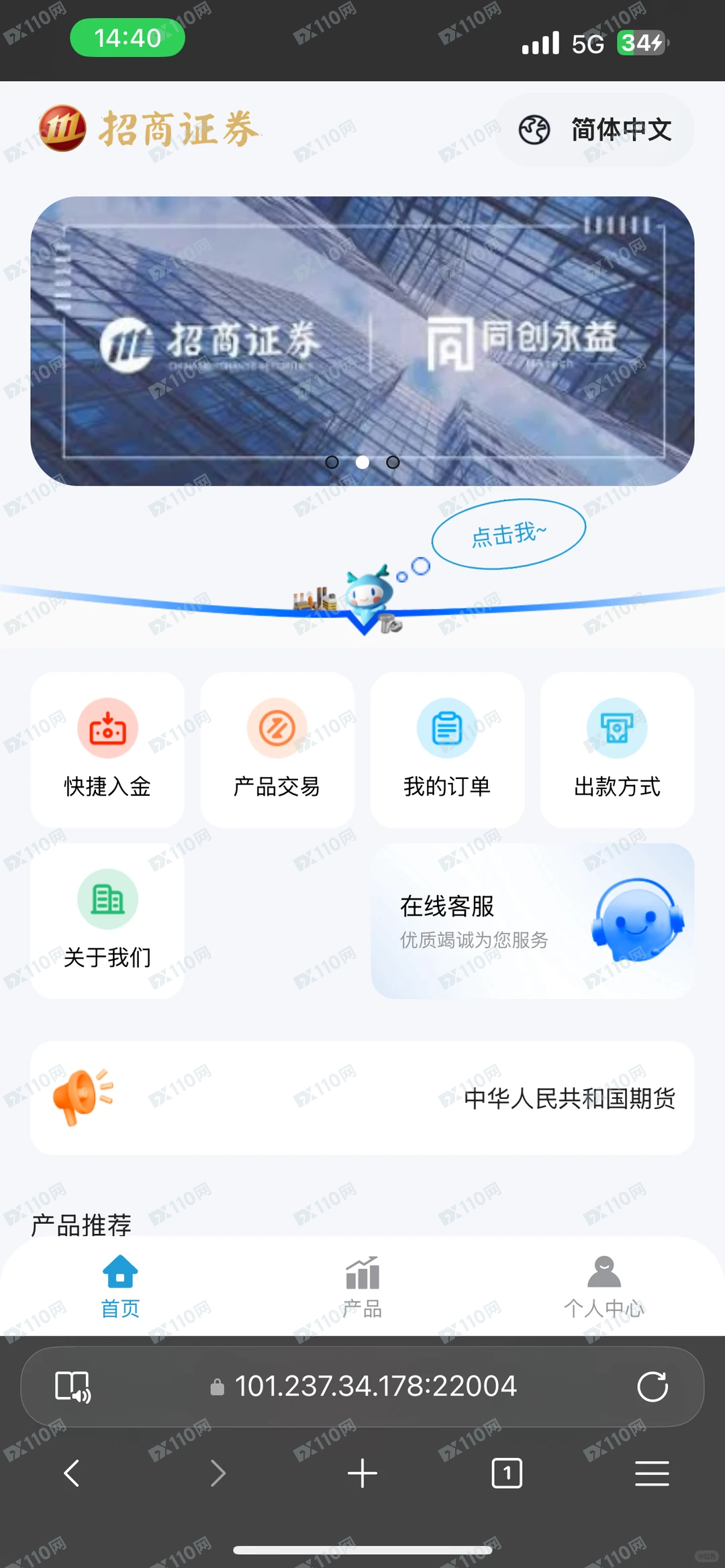Switch to the 产品 tab
Screen dimensions: 725x1568
click(362, 1287)
